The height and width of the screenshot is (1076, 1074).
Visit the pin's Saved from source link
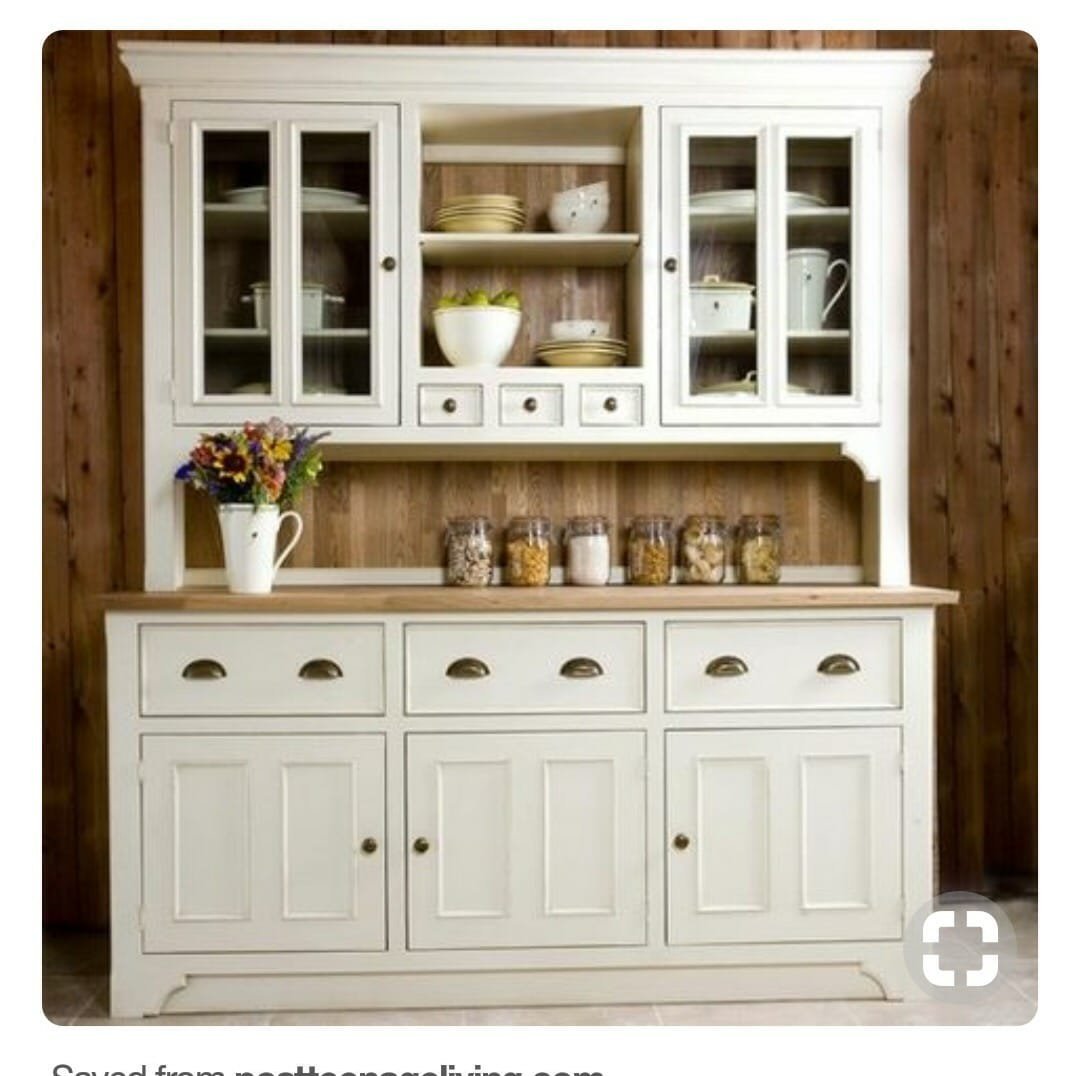pyautogui.click(x=418, y=1069)
